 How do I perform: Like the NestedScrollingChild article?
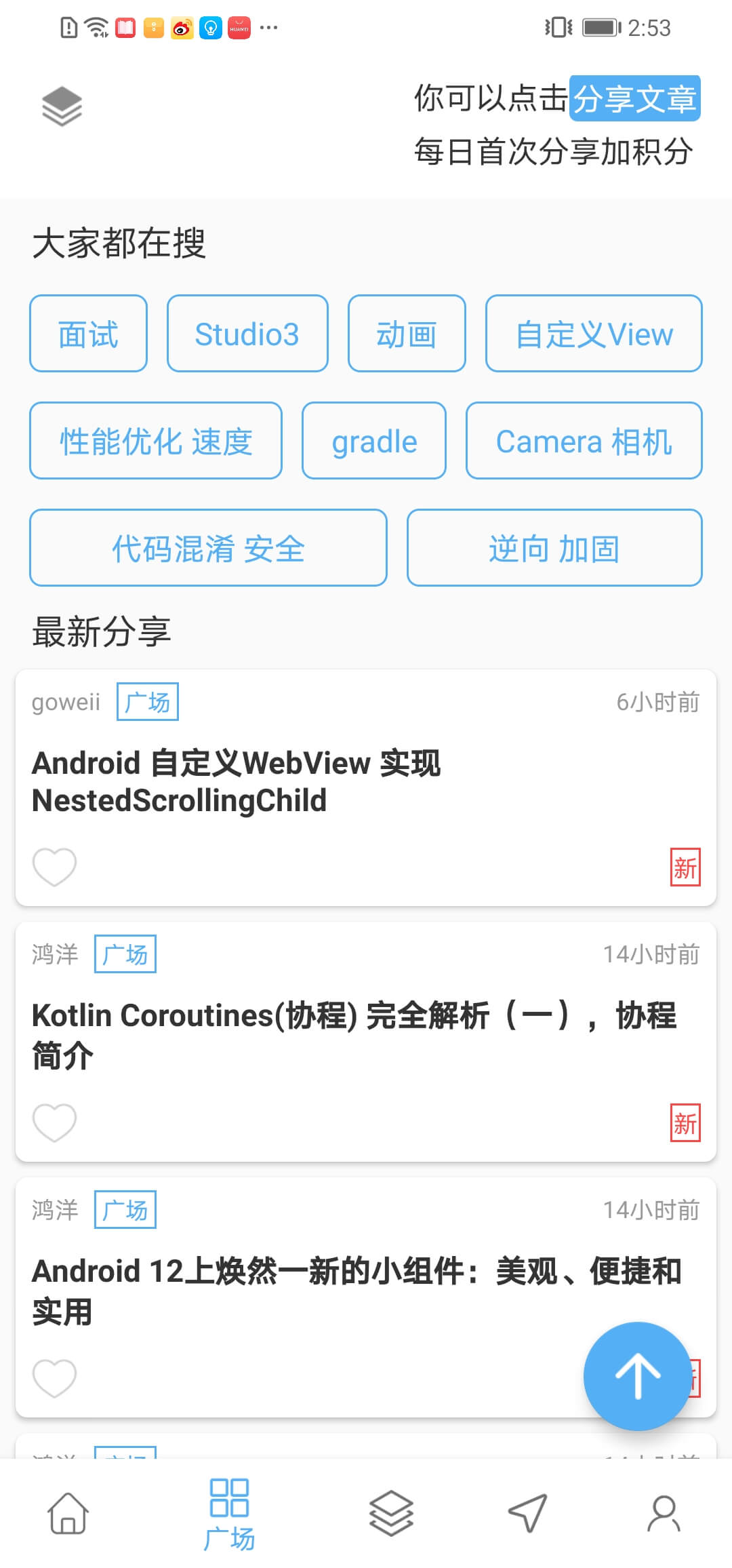pos(55,867)
